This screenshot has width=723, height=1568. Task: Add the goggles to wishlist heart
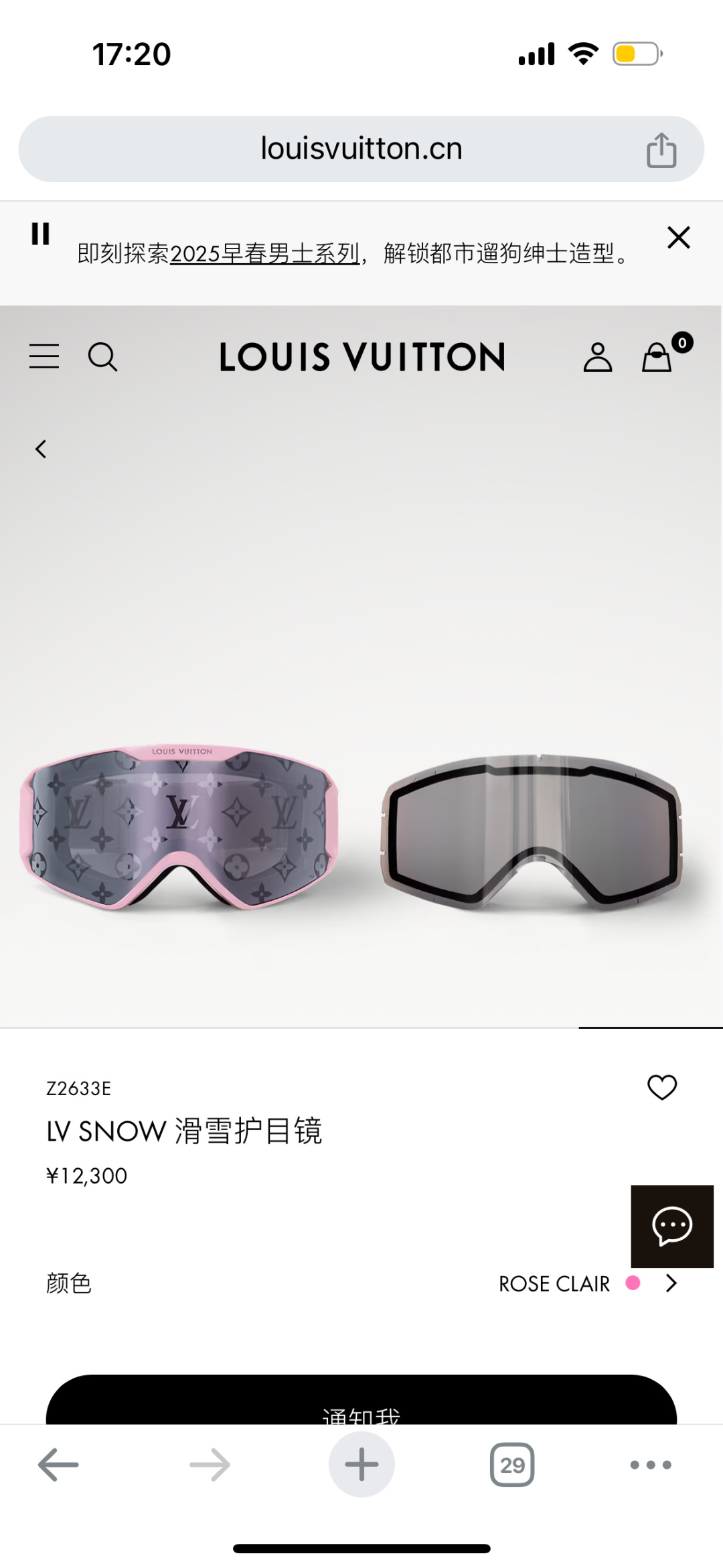click(661, 1087)
